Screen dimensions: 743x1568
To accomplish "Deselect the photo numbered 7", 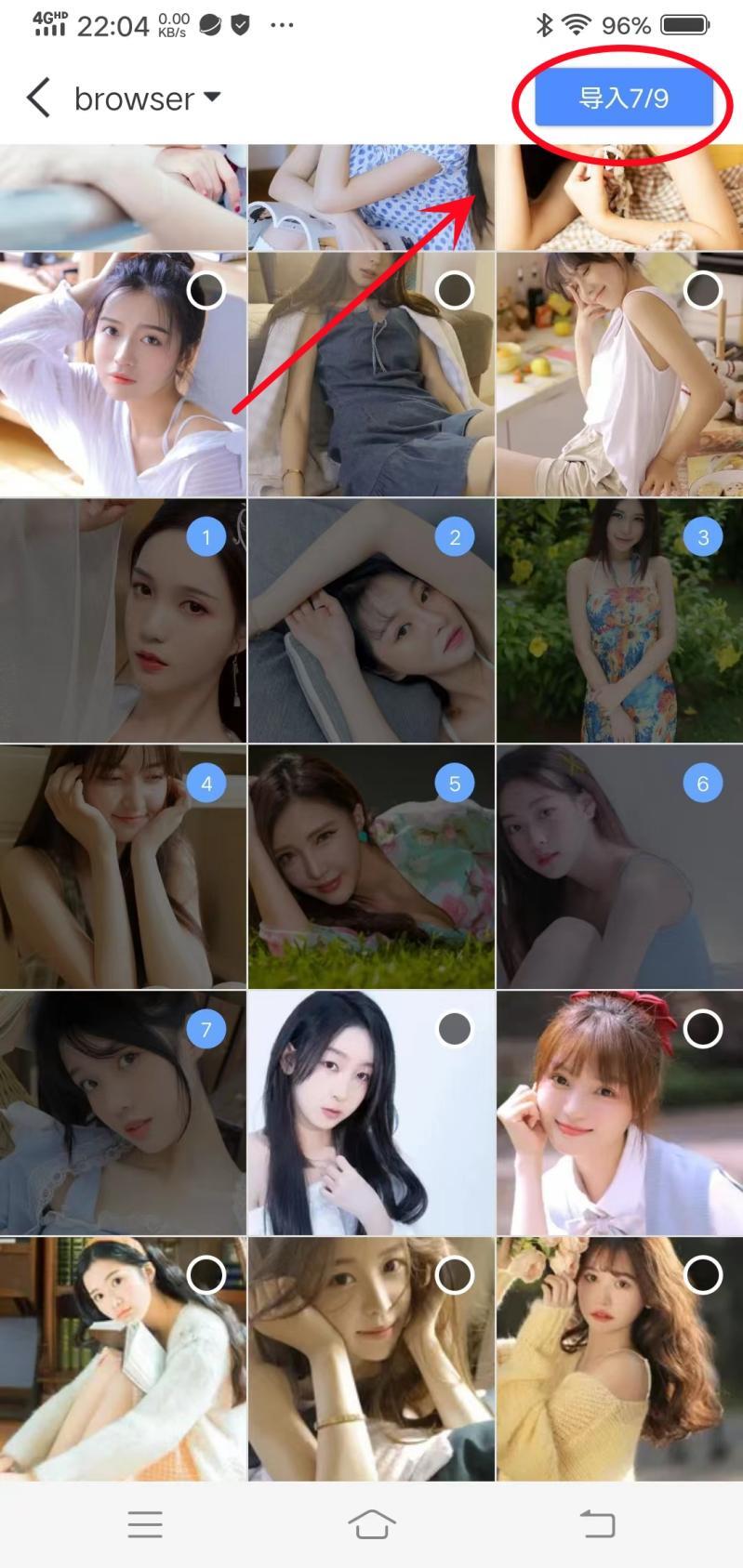I will tap(206, 1030).
